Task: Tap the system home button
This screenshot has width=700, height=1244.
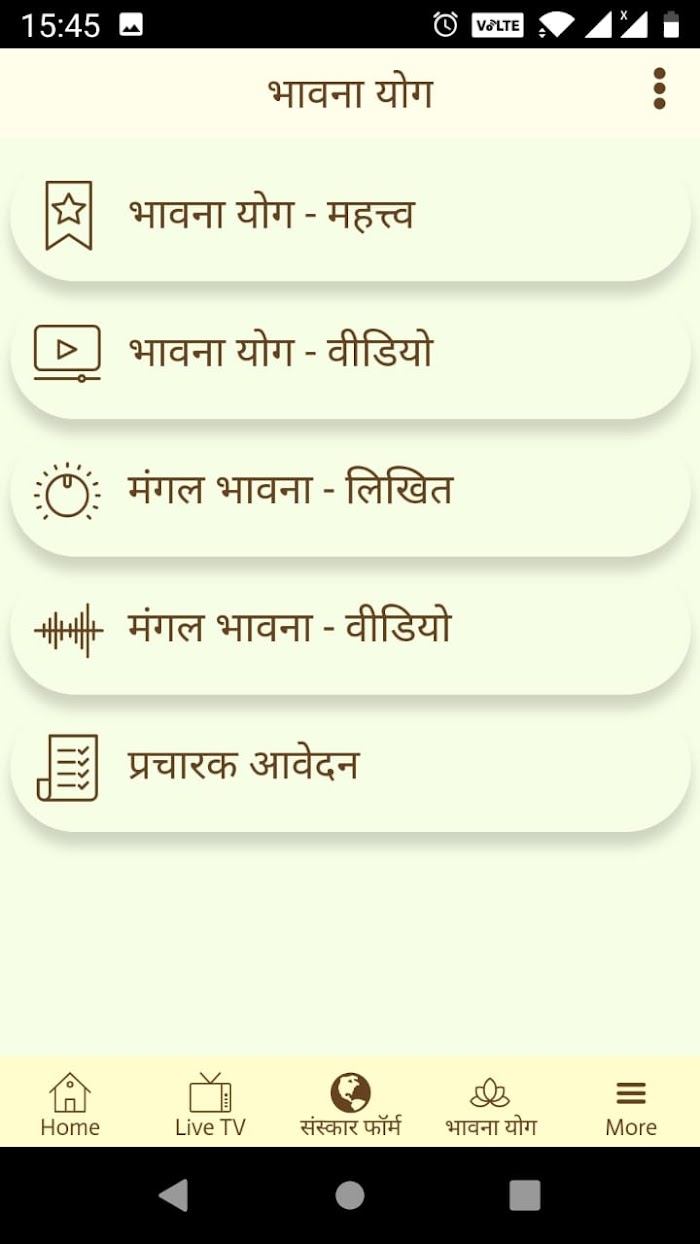Action: point(350,1195)
